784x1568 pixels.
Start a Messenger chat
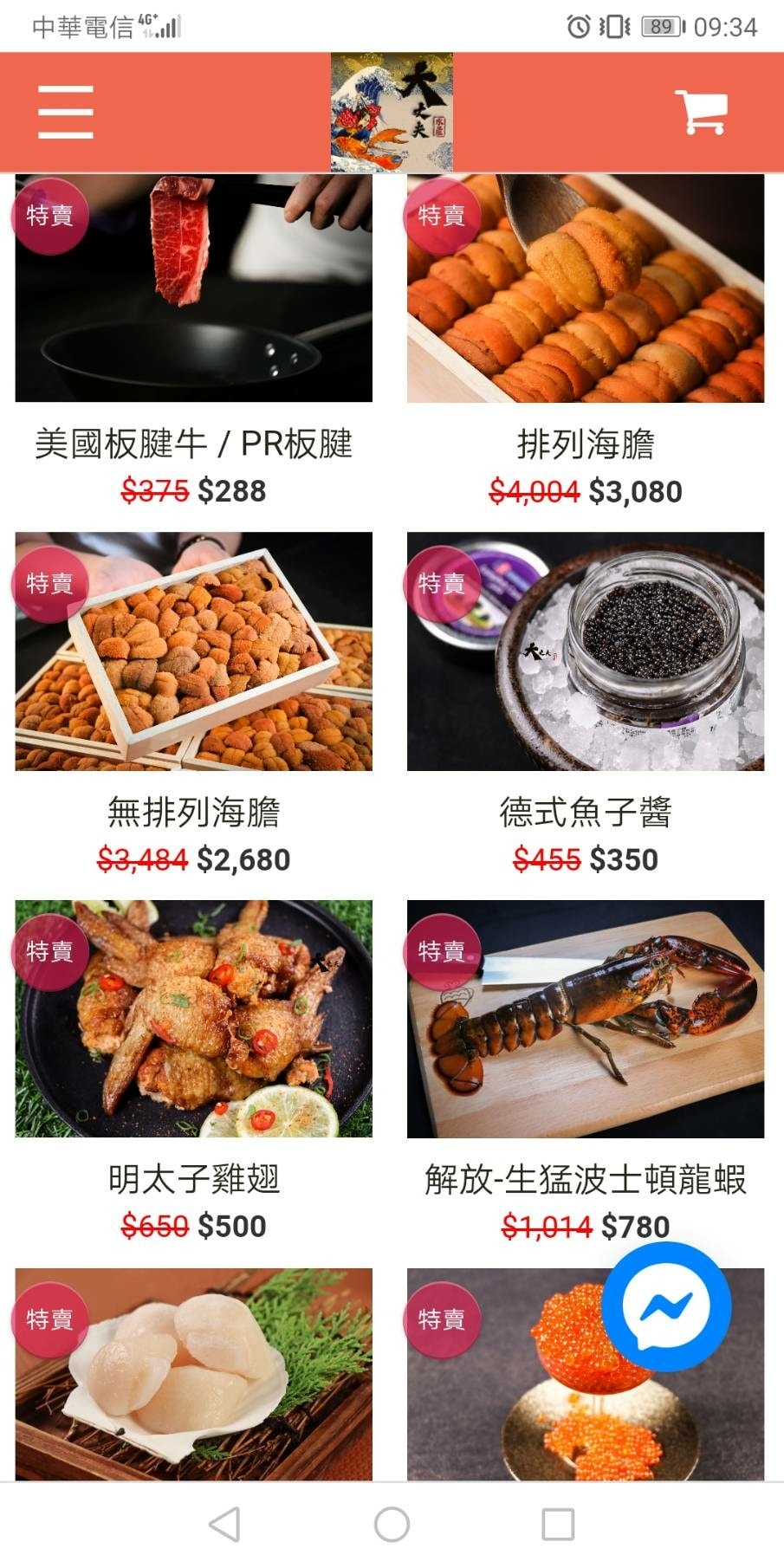pos(678,1306)
